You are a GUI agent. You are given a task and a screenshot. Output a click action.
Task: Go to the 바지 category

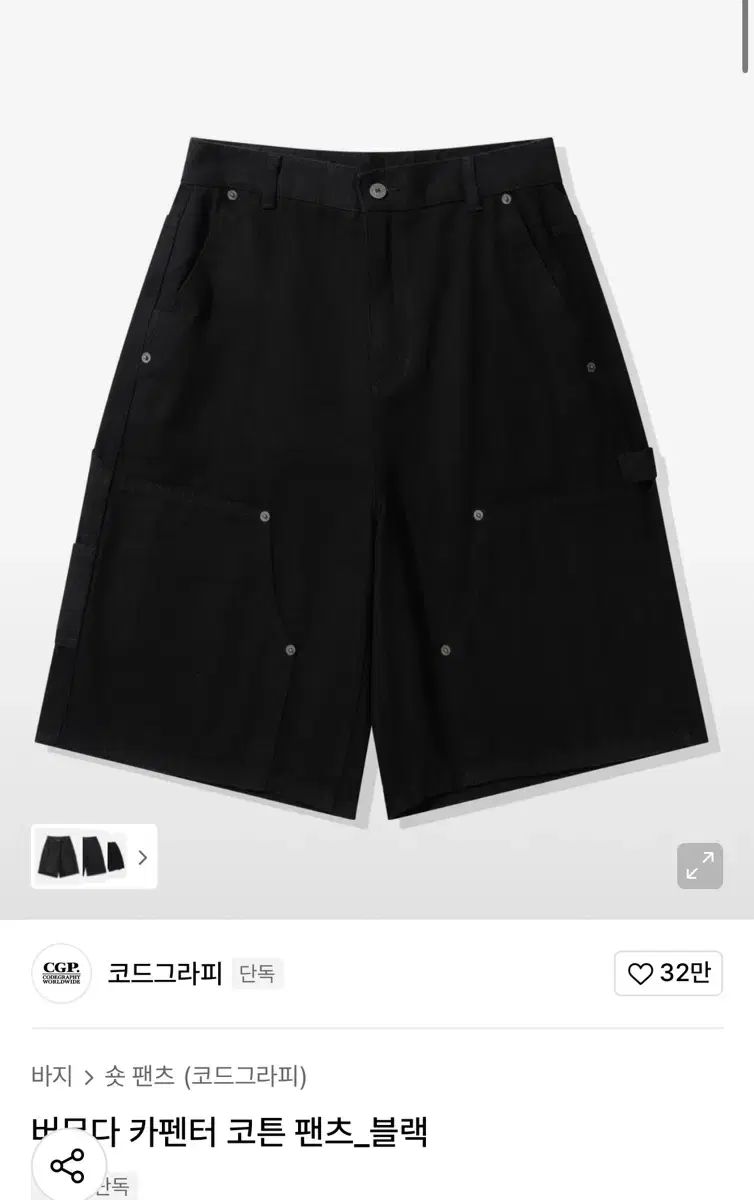coord(52,1076)
